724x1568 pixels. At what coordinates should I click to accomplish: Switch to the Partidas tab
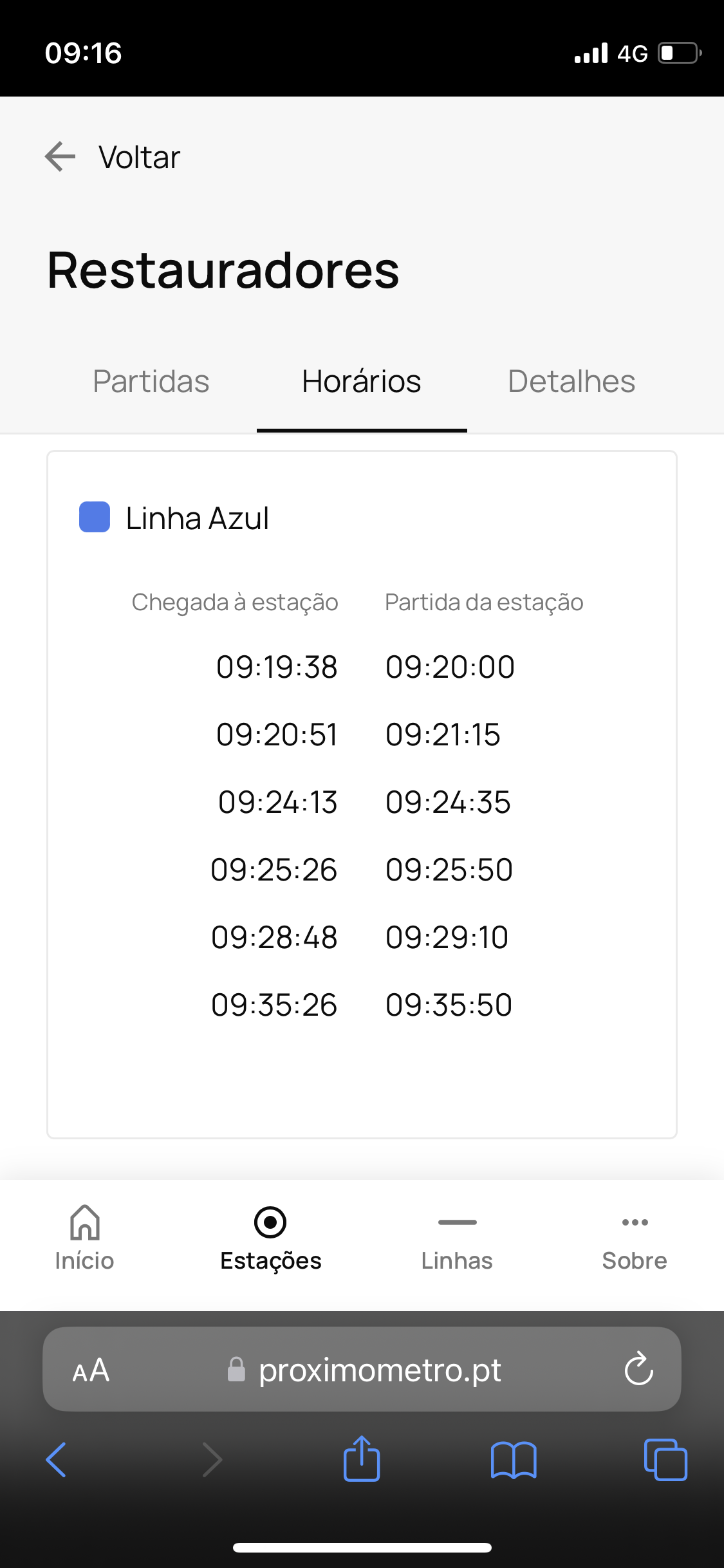click(151, 381)
